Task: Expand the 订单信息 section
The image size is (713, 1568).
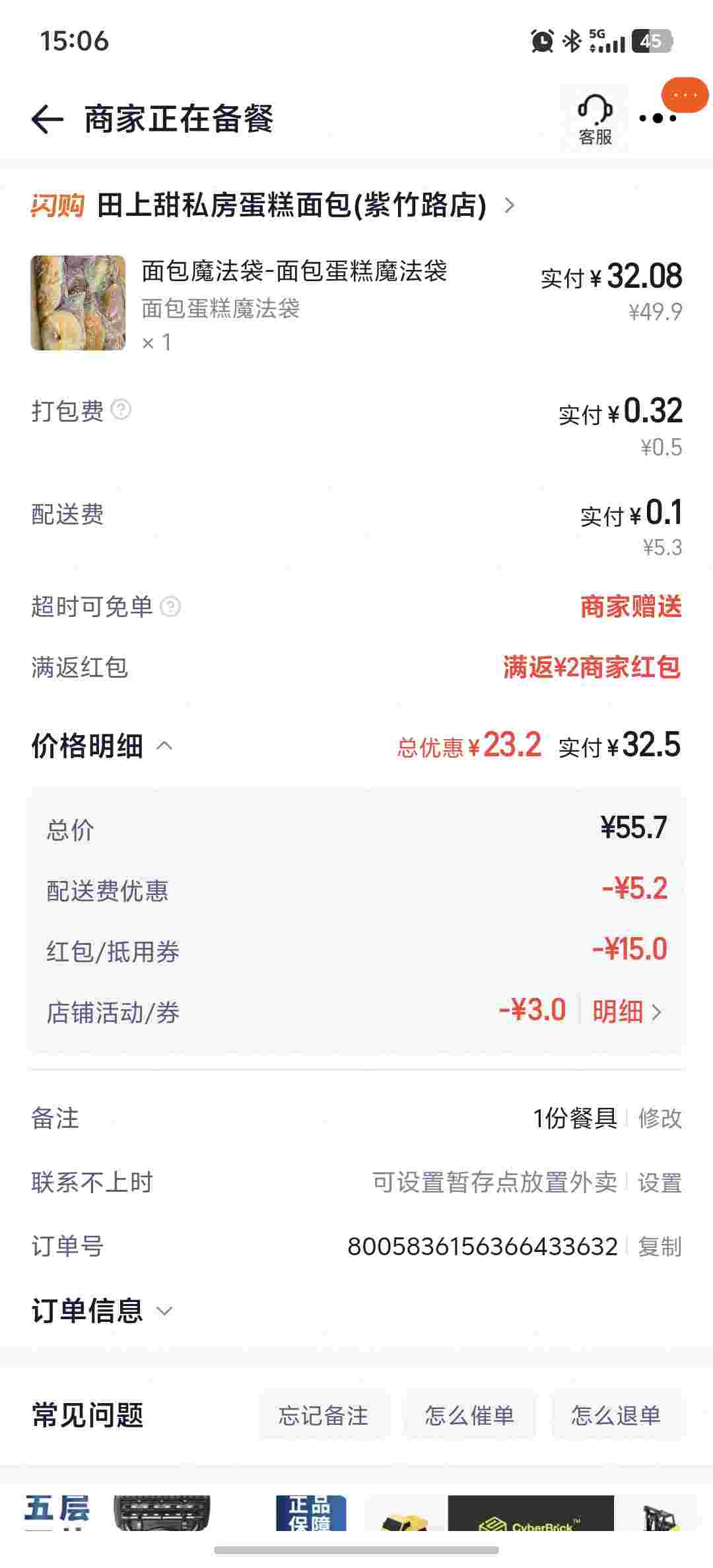Action: pyautogui.click(x=103, y=1311)
